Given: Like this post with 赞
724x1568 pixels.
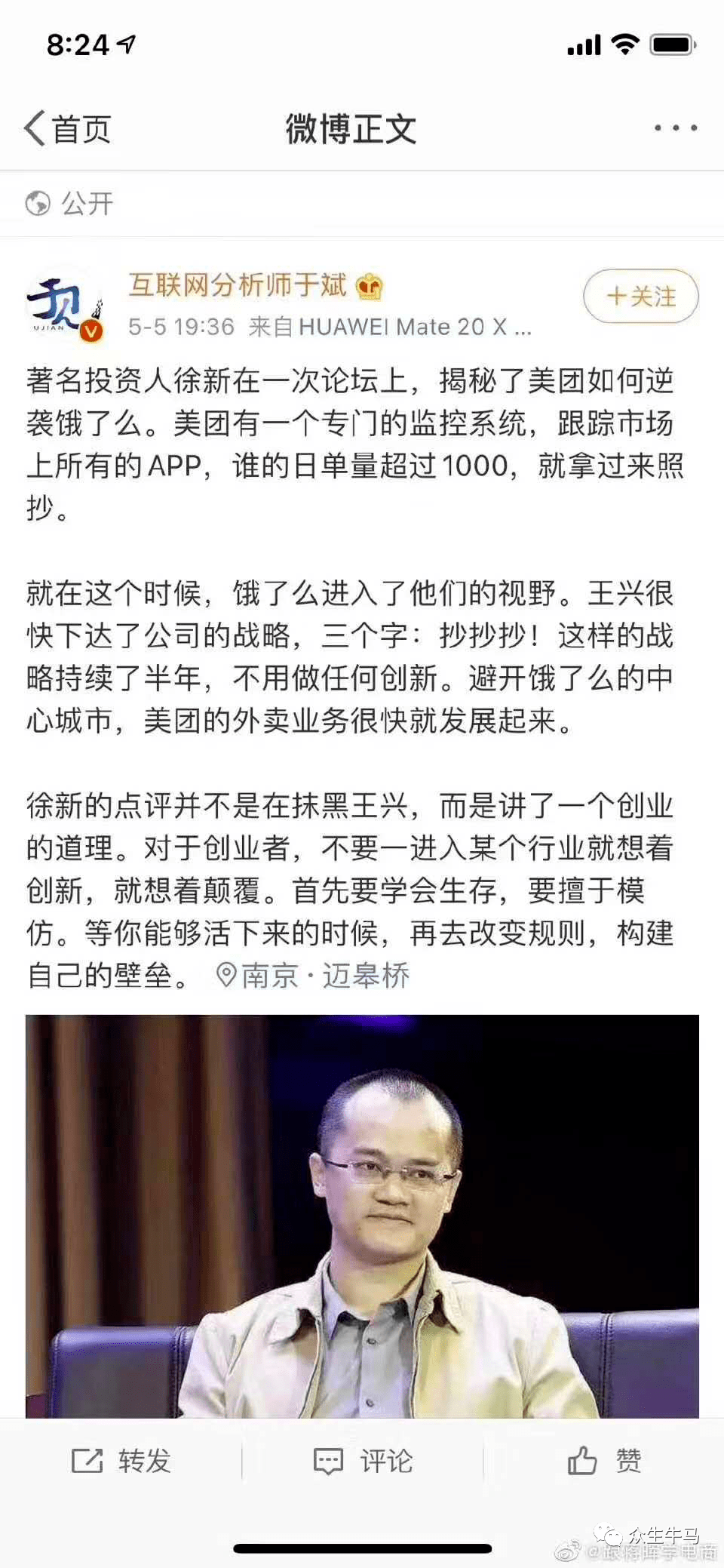Looking at the screenshot, I should (x=604, y=1461).
